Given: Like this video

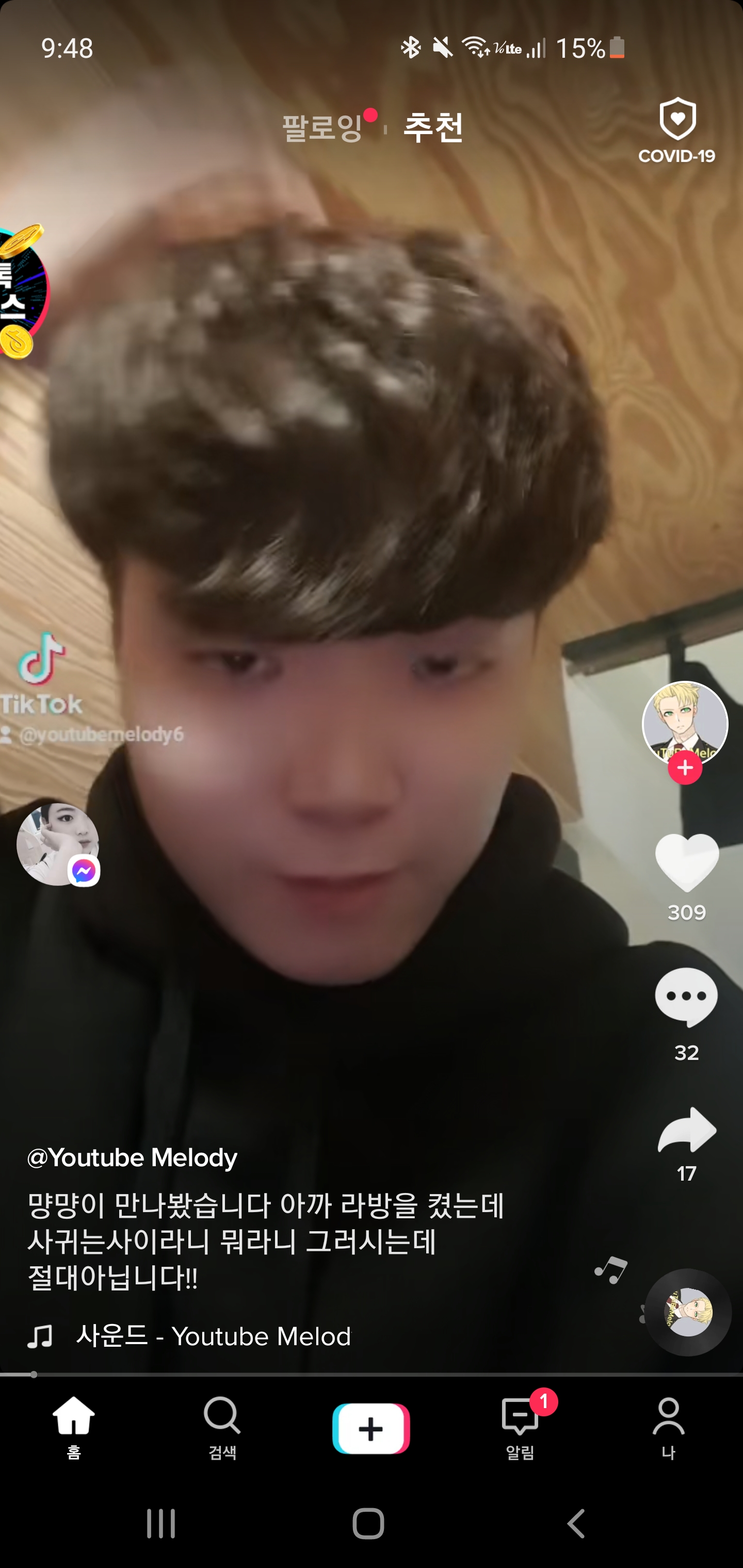Looking at the screenshot, I should [686, 862].
